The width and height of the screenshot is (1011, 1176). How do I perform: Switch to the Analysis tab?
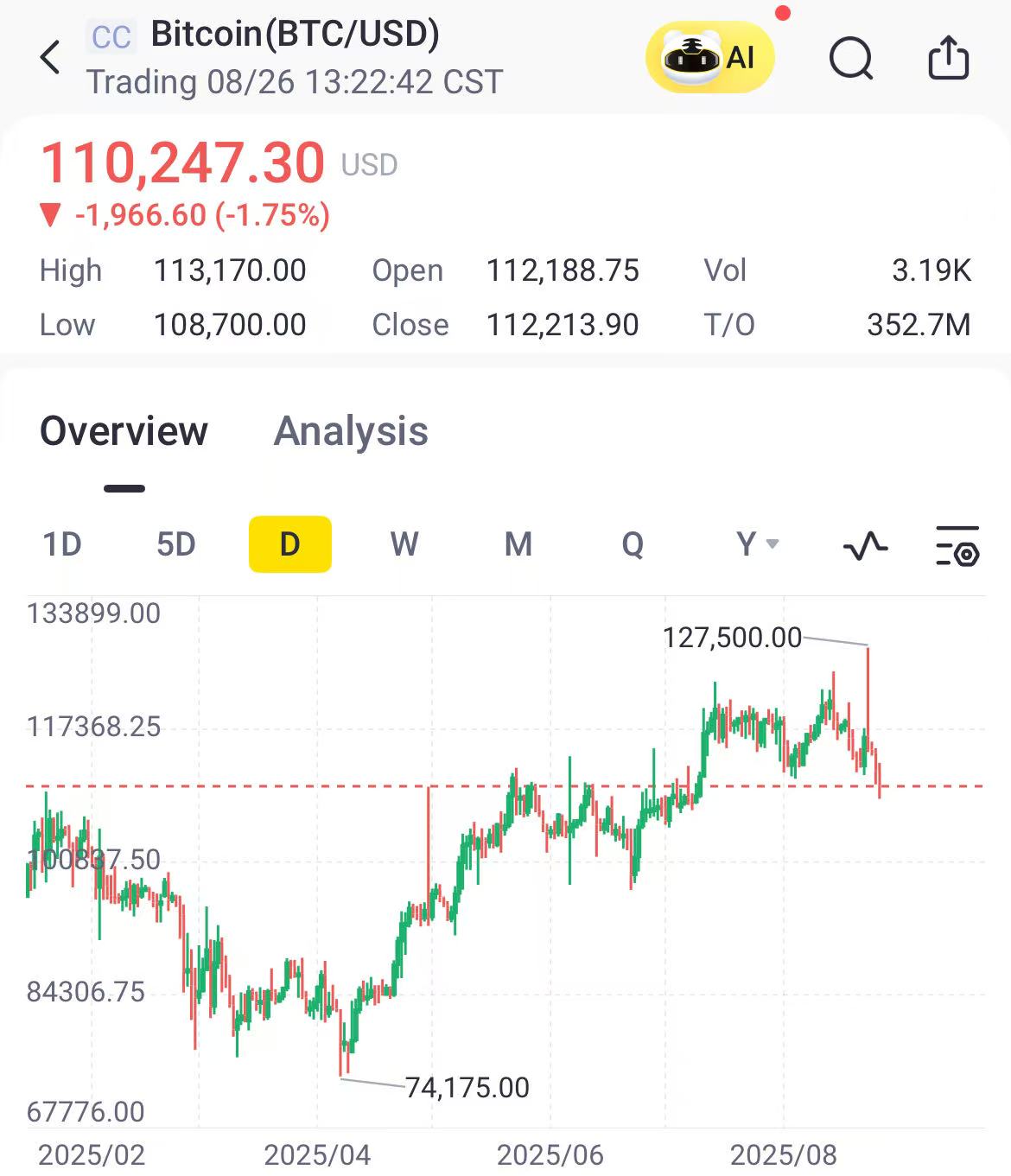pyautogui.click(x=351, y=431)
